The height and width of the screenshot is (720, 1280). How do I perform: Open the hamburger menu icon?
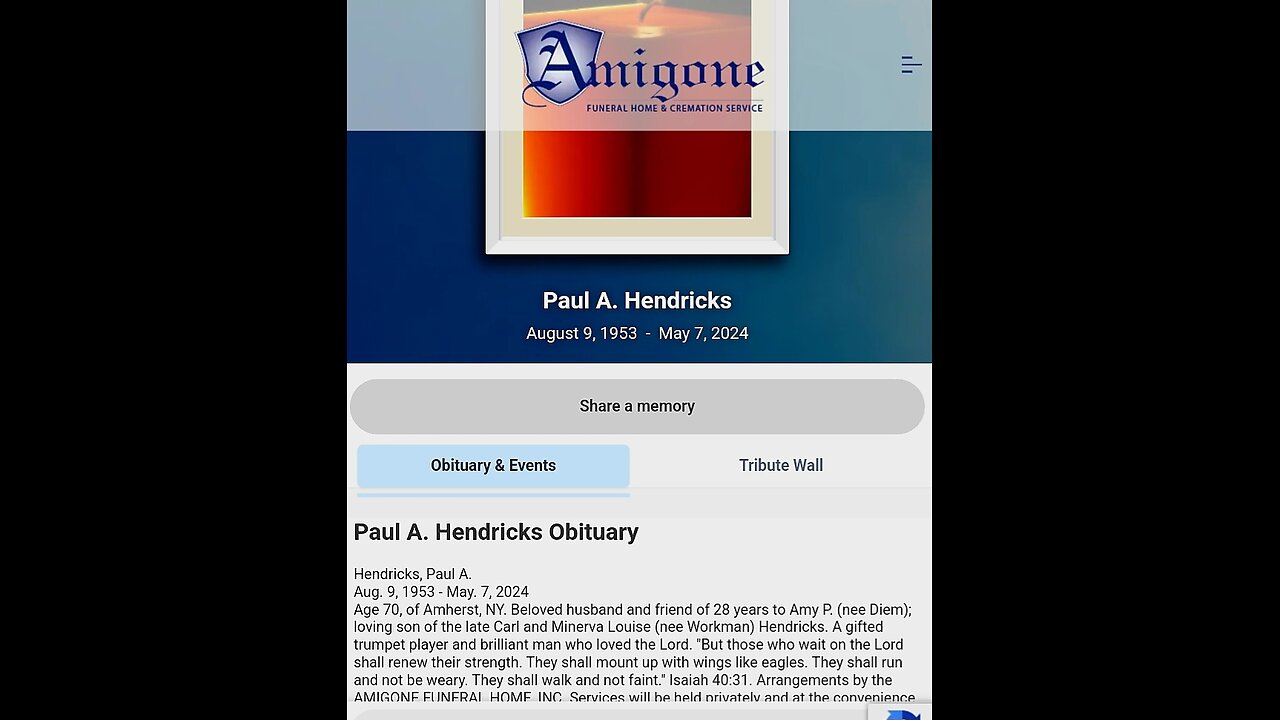[910, 65]
